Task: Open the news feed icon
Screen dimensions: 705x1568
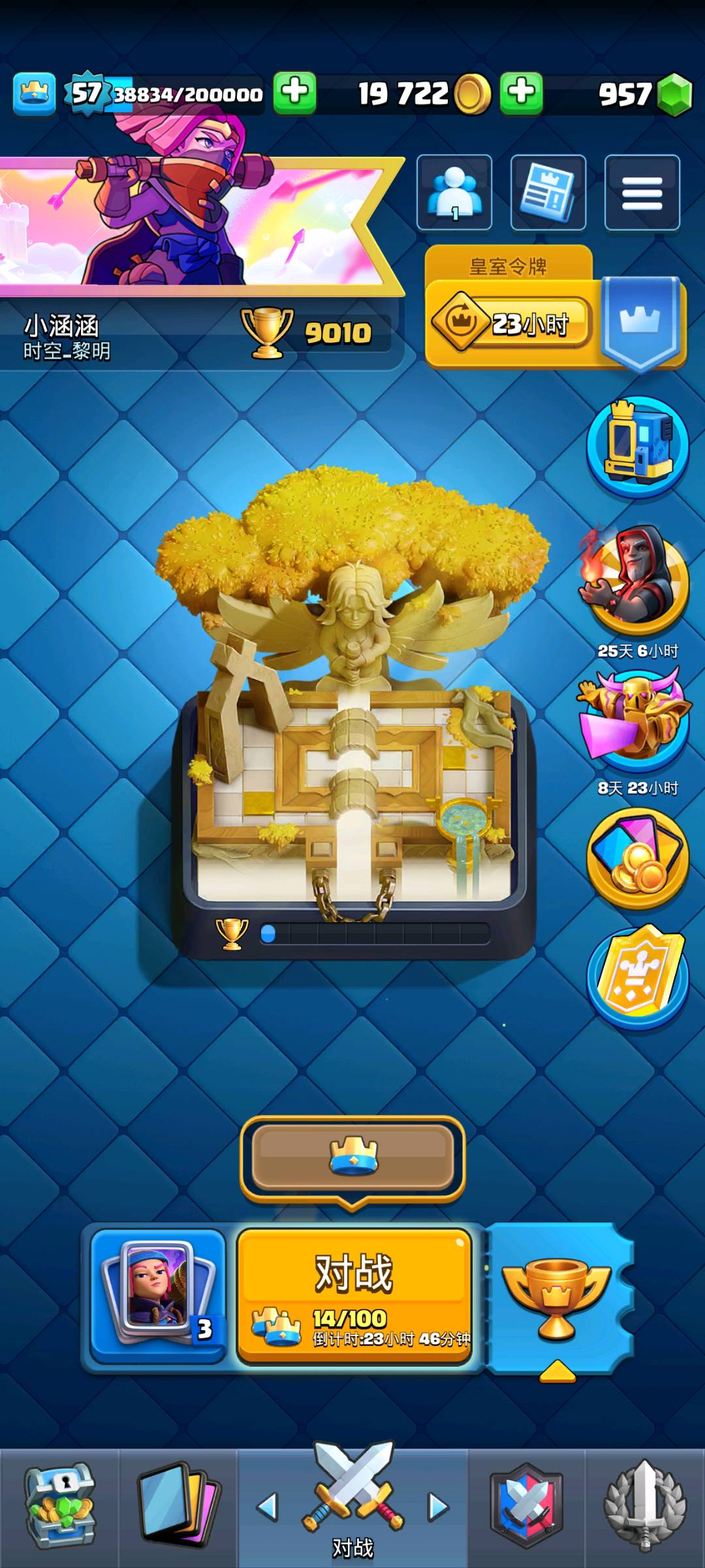Action: click(548, 193)
